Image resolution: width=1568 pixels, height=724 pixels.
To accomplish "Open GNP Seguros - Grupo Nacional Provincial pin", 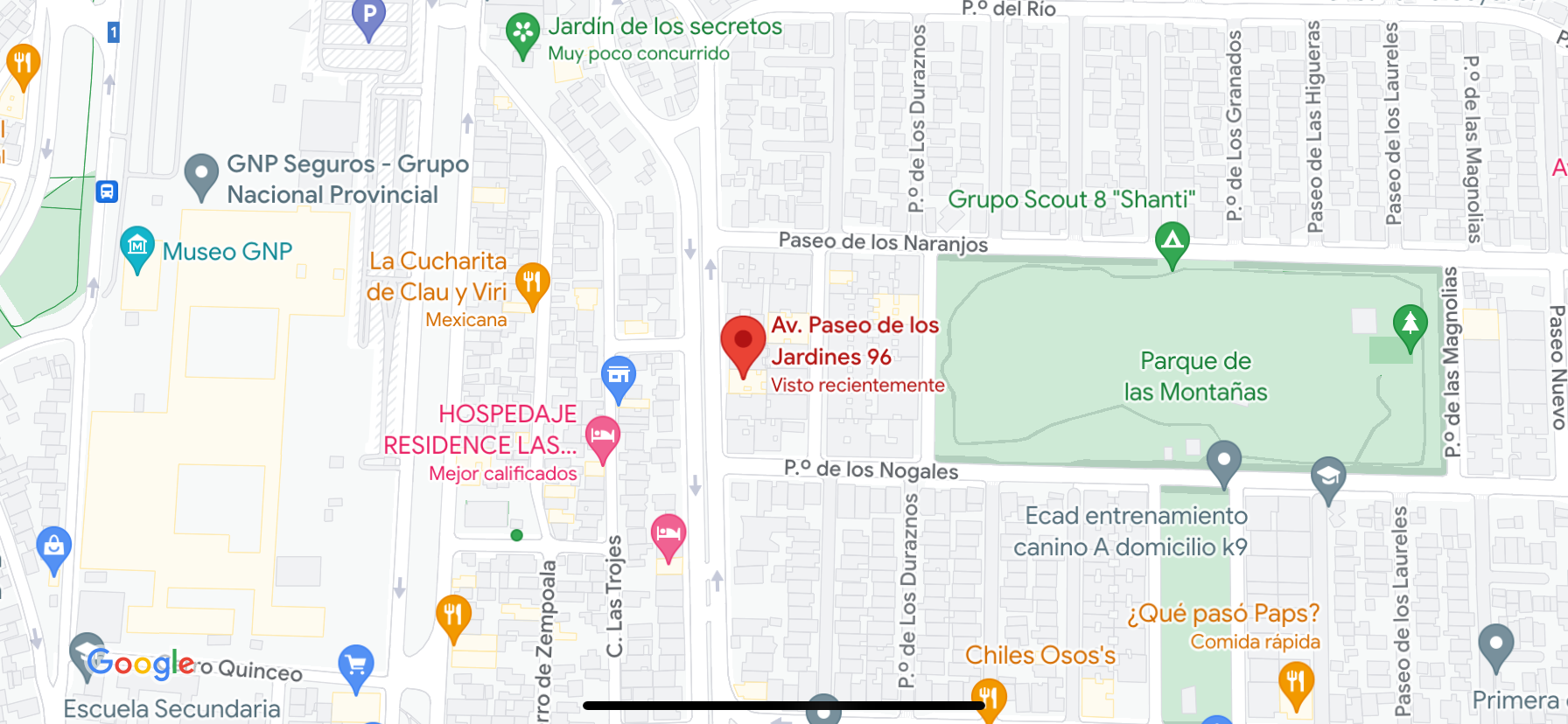I will click(x=201, y=178).
